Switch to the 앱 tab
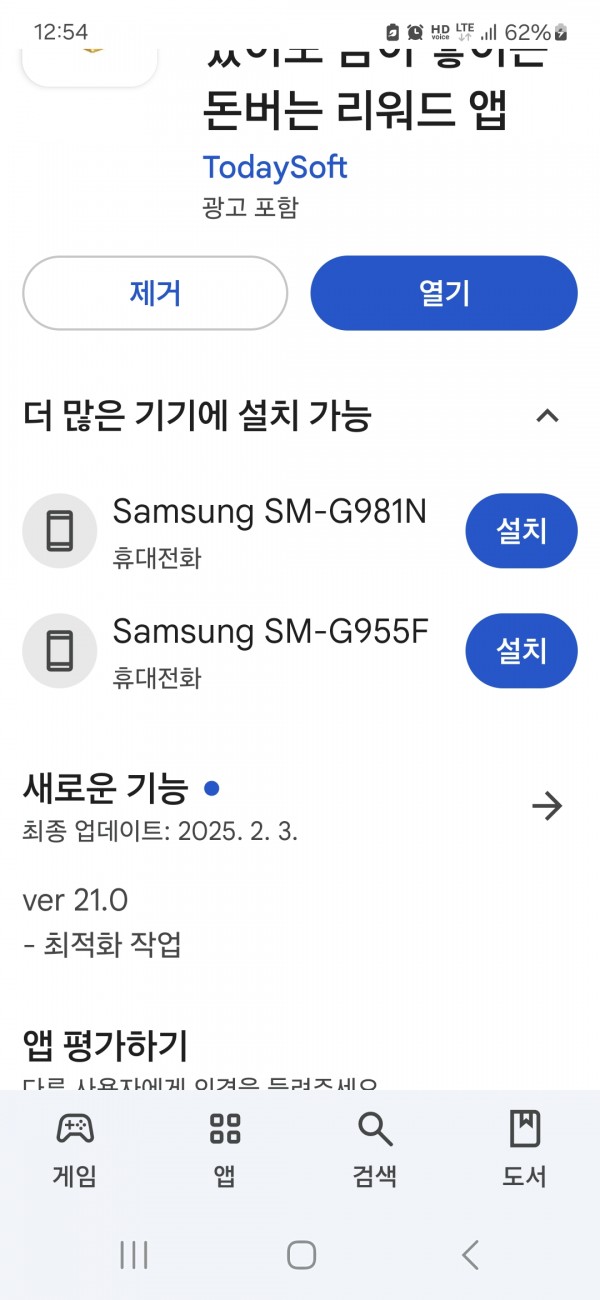600x1300 pixels. click(225, 1149)
